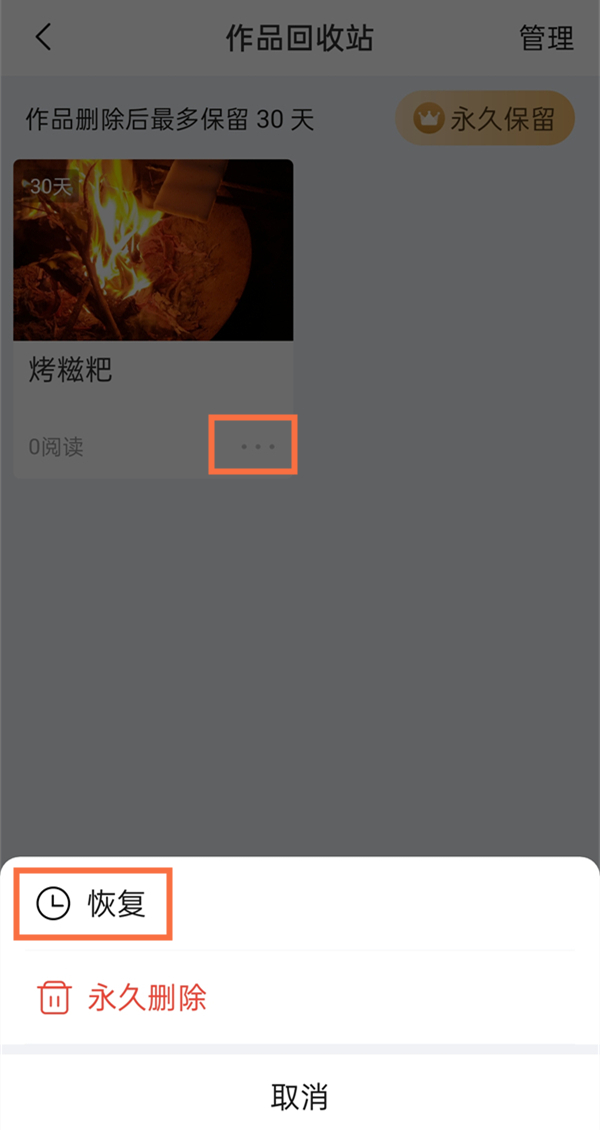Viewport: 600px width, 1130px height.
Task: Choose 永久删除 to delete permanently
Action: click(x=122, y=997)
